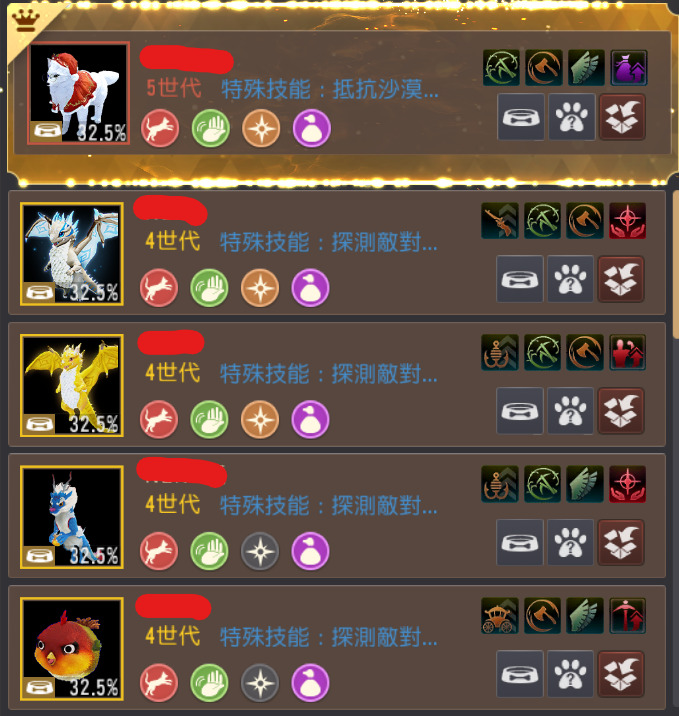679x716 pixels.
Task: Tap the box button for the 5世代 pet
Action: click(x=621, y=117)
